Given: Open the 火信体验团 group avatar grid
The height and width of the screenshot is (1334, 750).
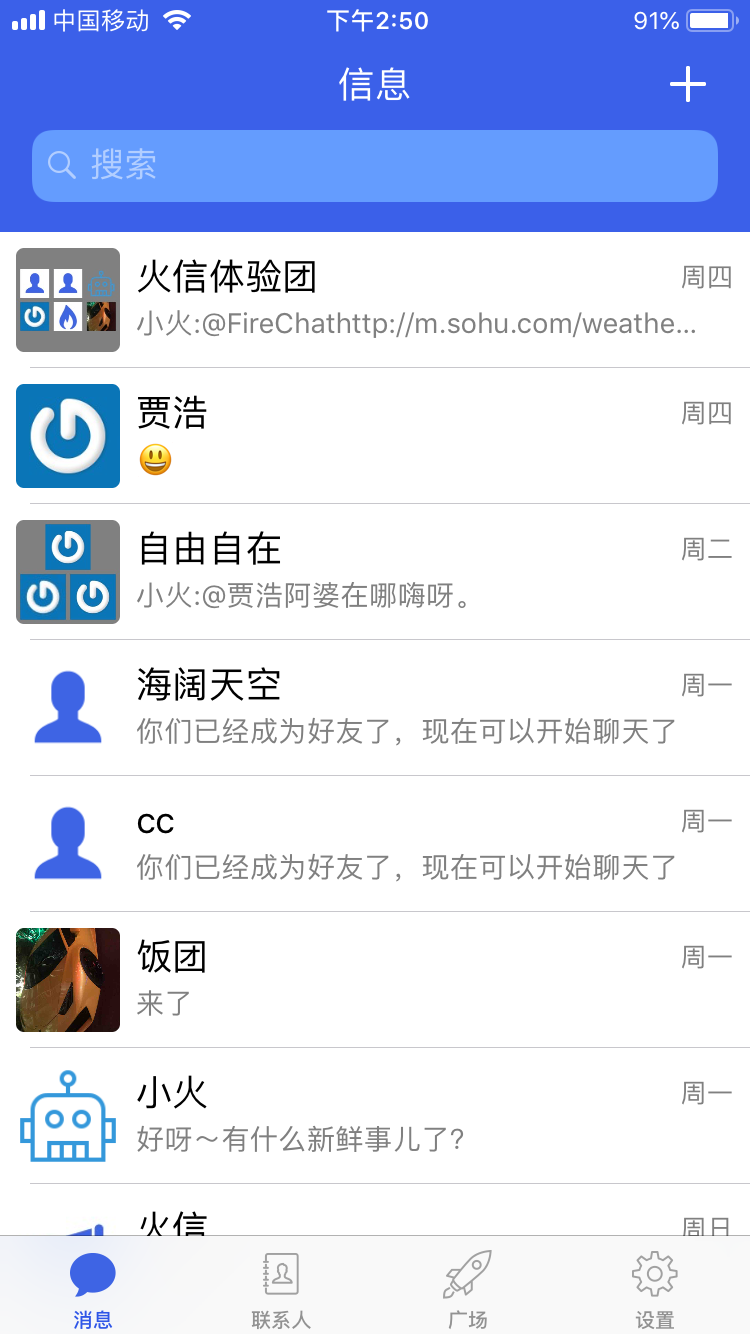Looking at the screenshot, I should pos(68,300).
